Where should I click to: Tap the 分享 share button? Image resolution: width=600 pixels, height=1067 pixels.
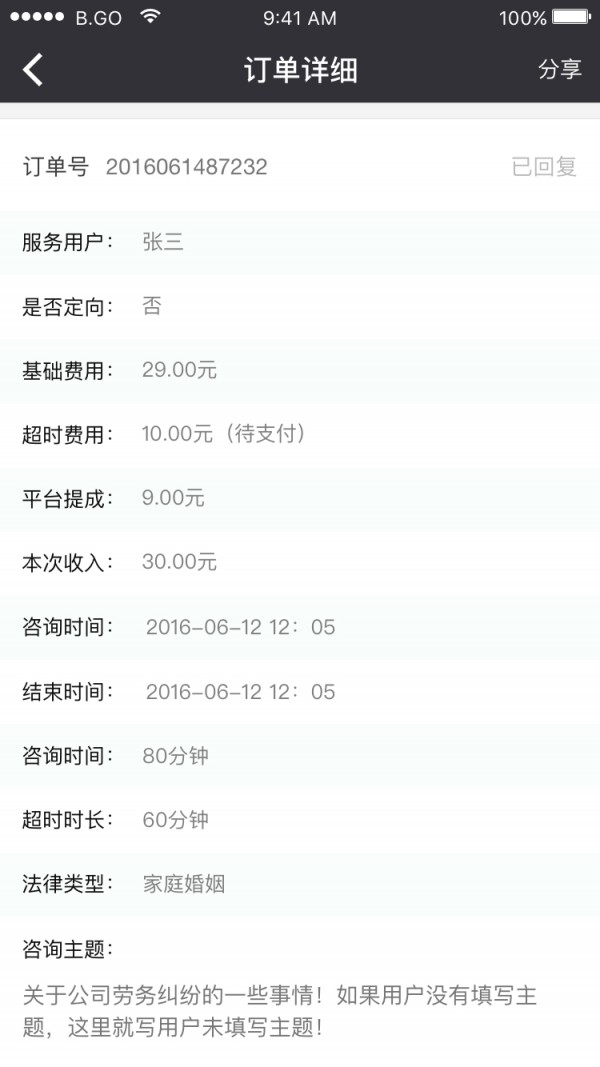coord(559,69)
